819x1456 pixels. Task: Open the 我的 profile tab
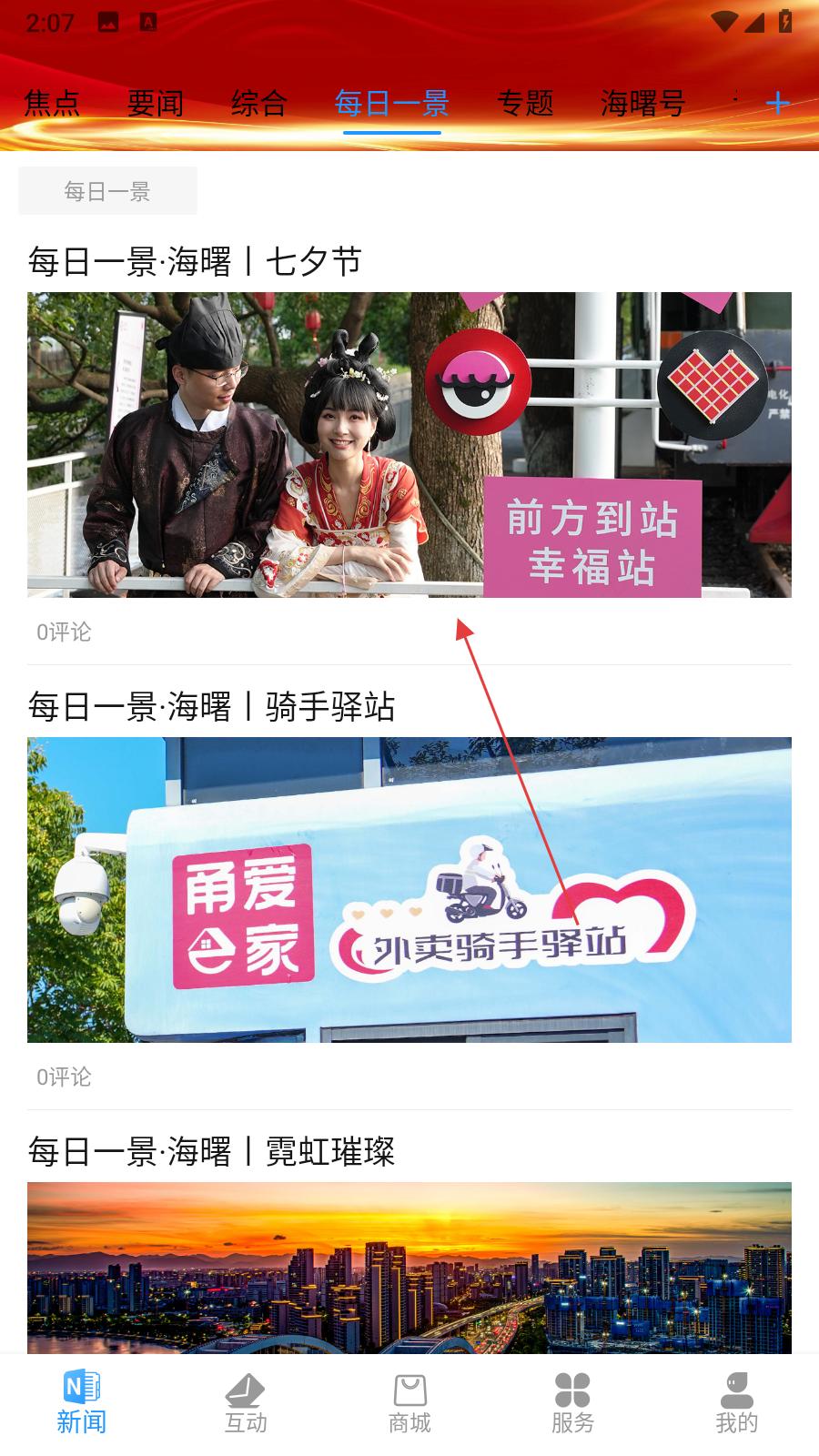[x=736, y=1404]
